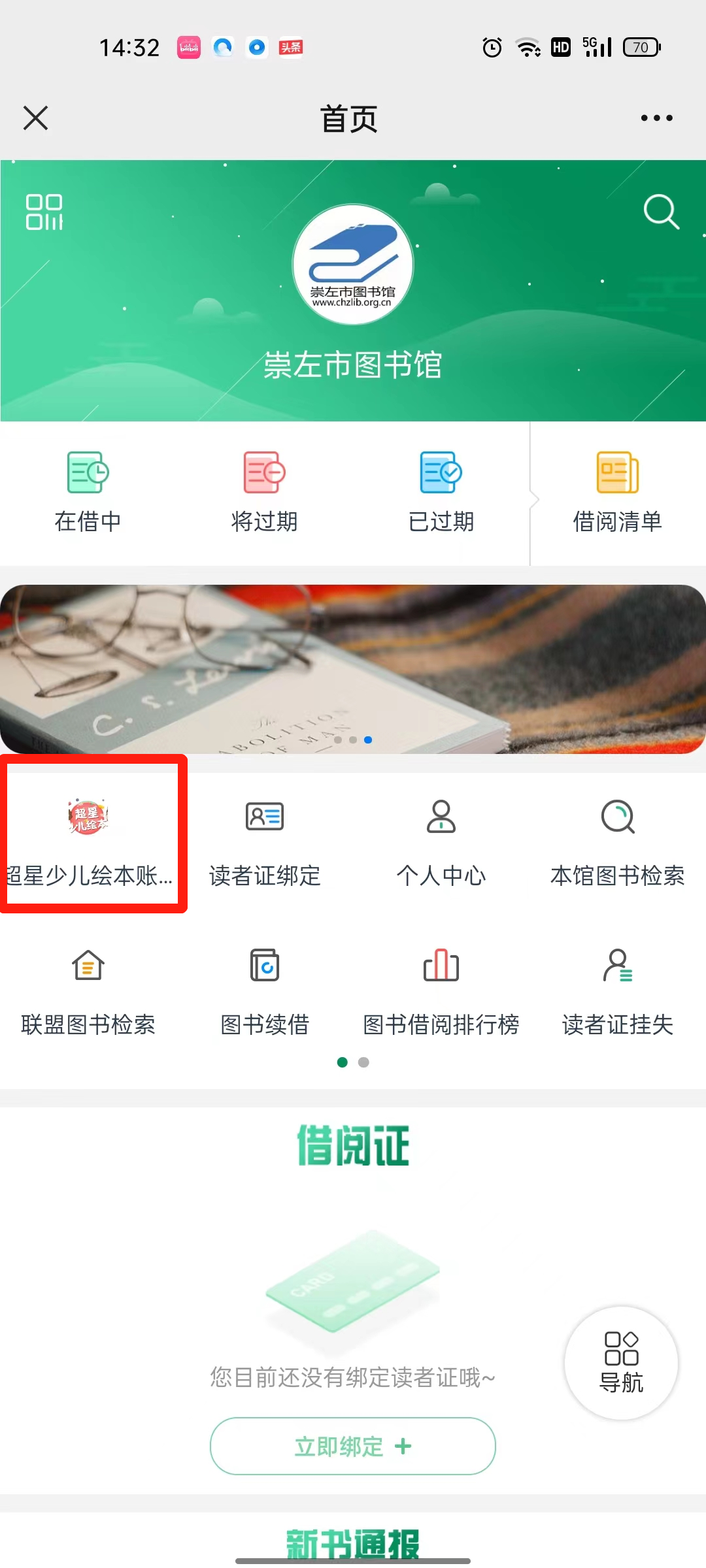The image size is (706, 1568).
Task: Tap the search magnifier icon
Action: pos(661,212)
